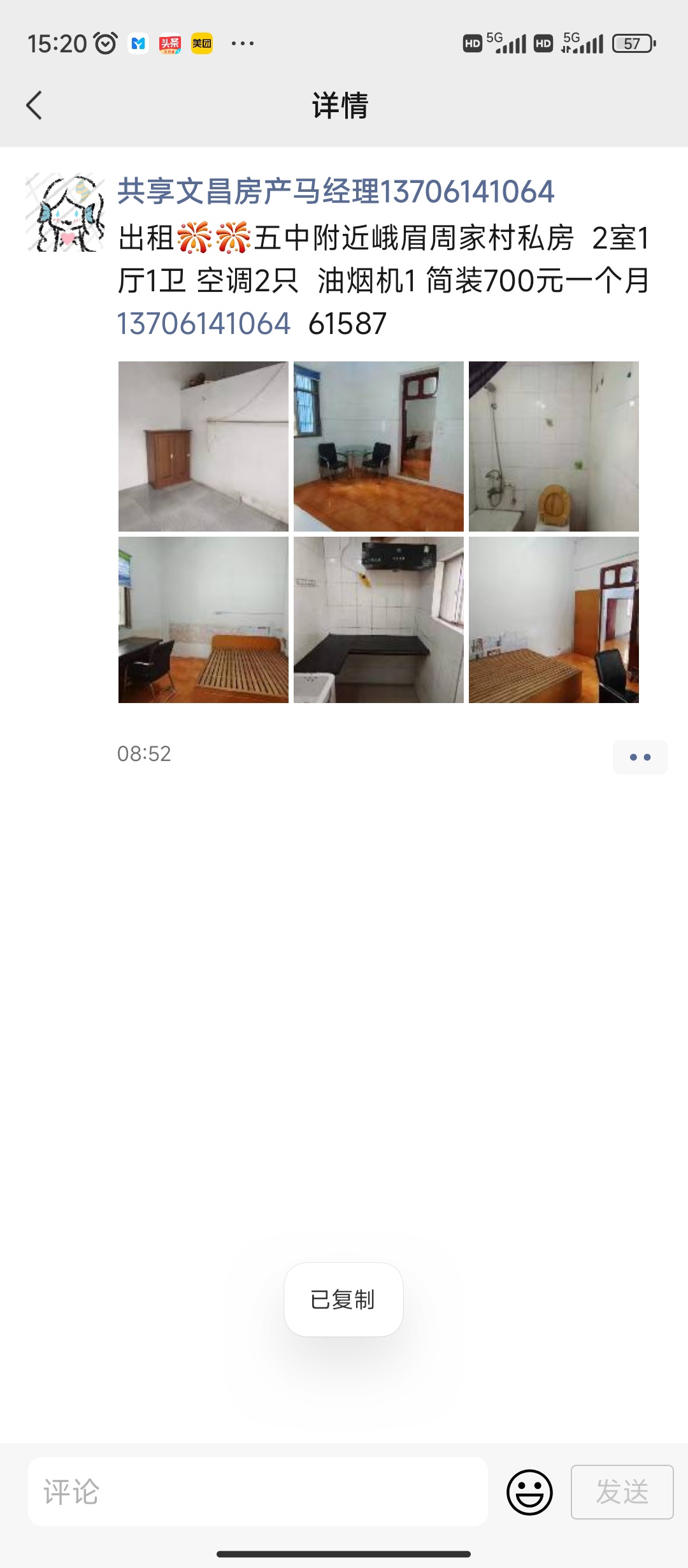Open the photo with table and two chairs
This screenshot has width=688, height=1568.
(378, 446)
